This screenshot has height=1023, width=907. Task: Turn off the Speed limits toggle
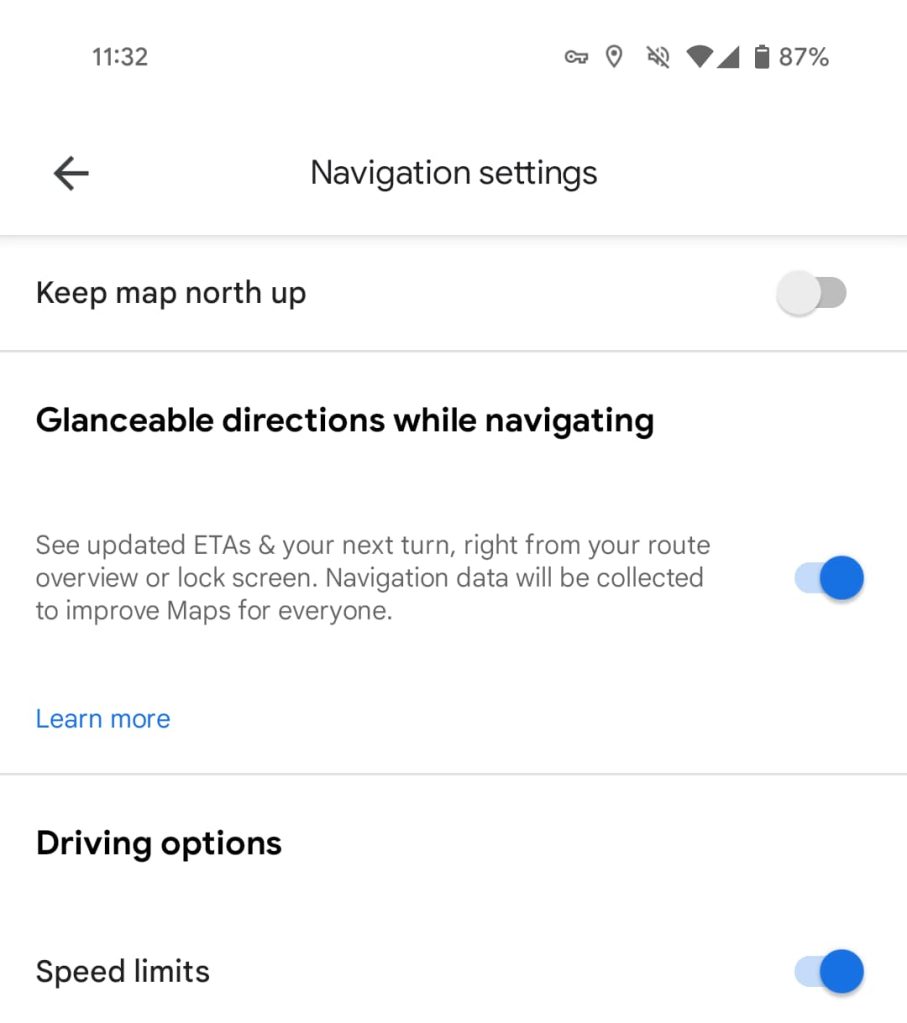[x=829, y=971]
